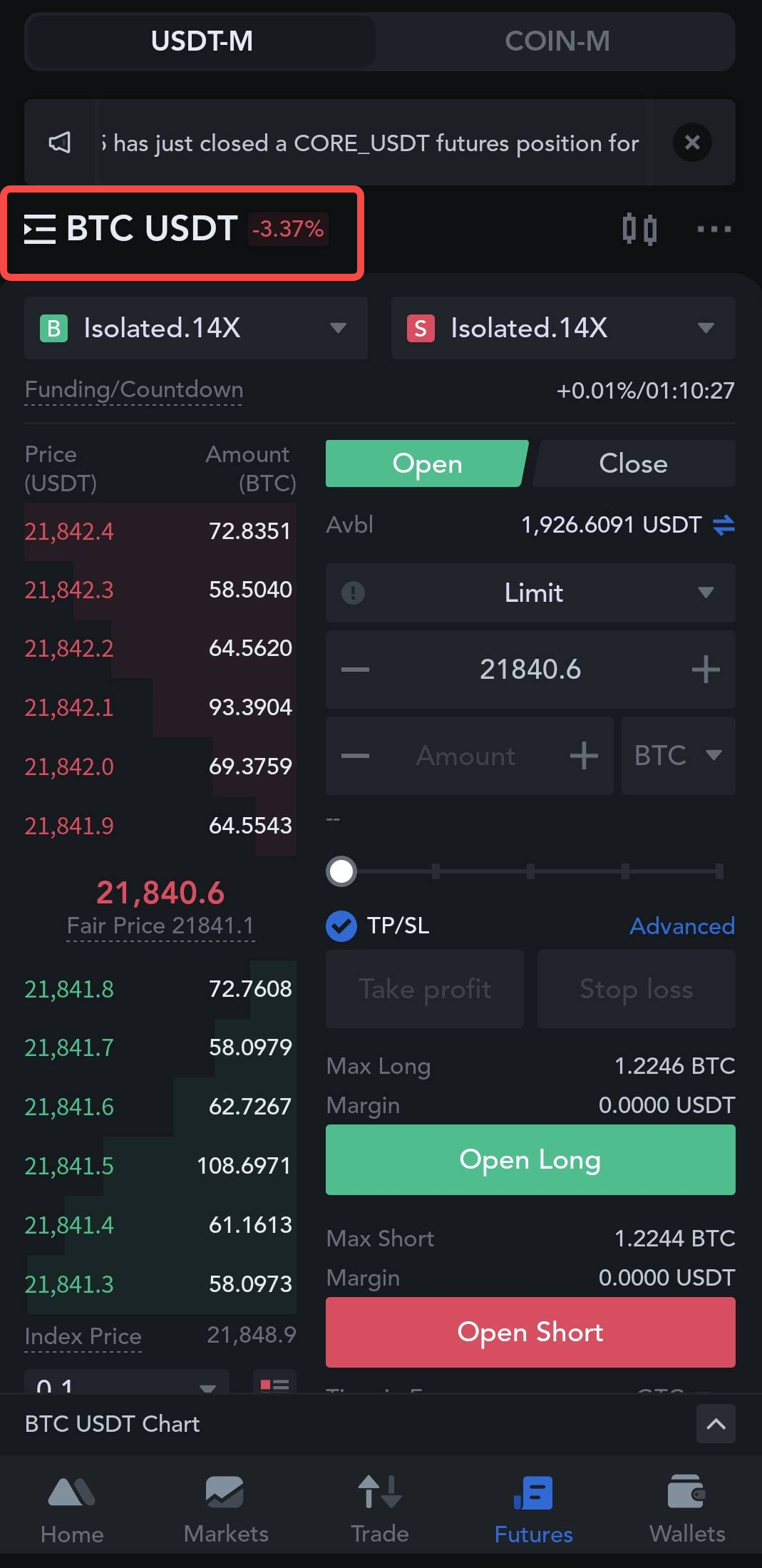
Task: Change the BTC amount unit dropdown
Action: tap(678, 756)
